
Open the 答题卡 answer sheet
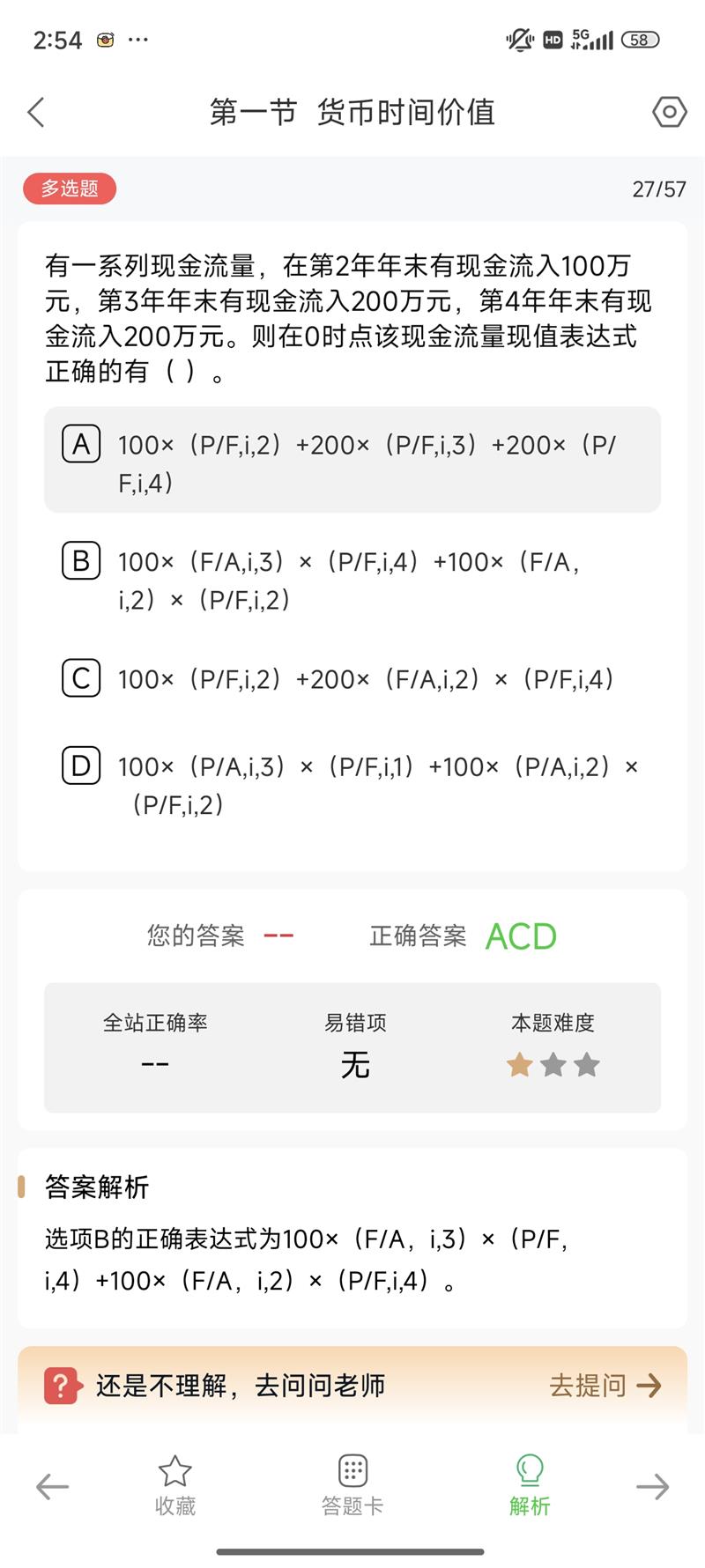click(352, 1486)
